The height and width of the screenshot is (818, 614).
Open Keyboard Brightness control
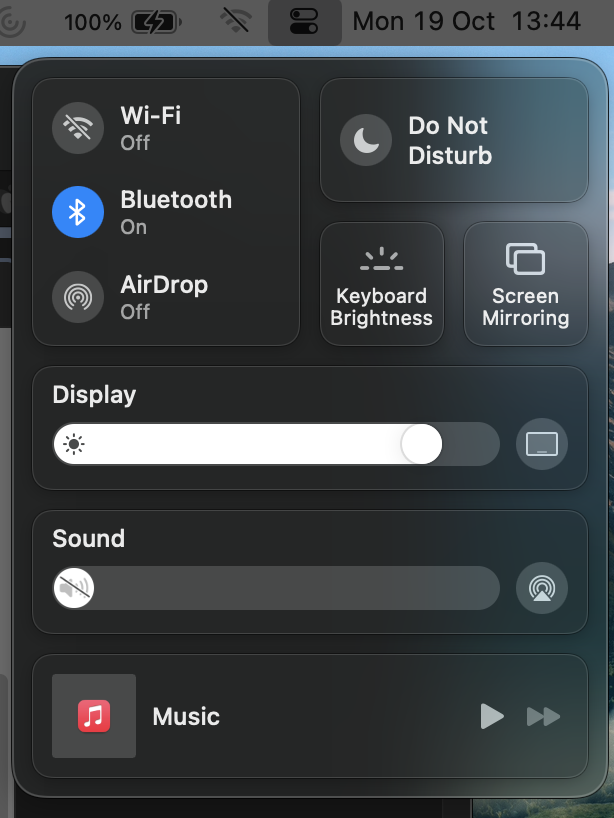pyautogui.click(x=381, y=284)
